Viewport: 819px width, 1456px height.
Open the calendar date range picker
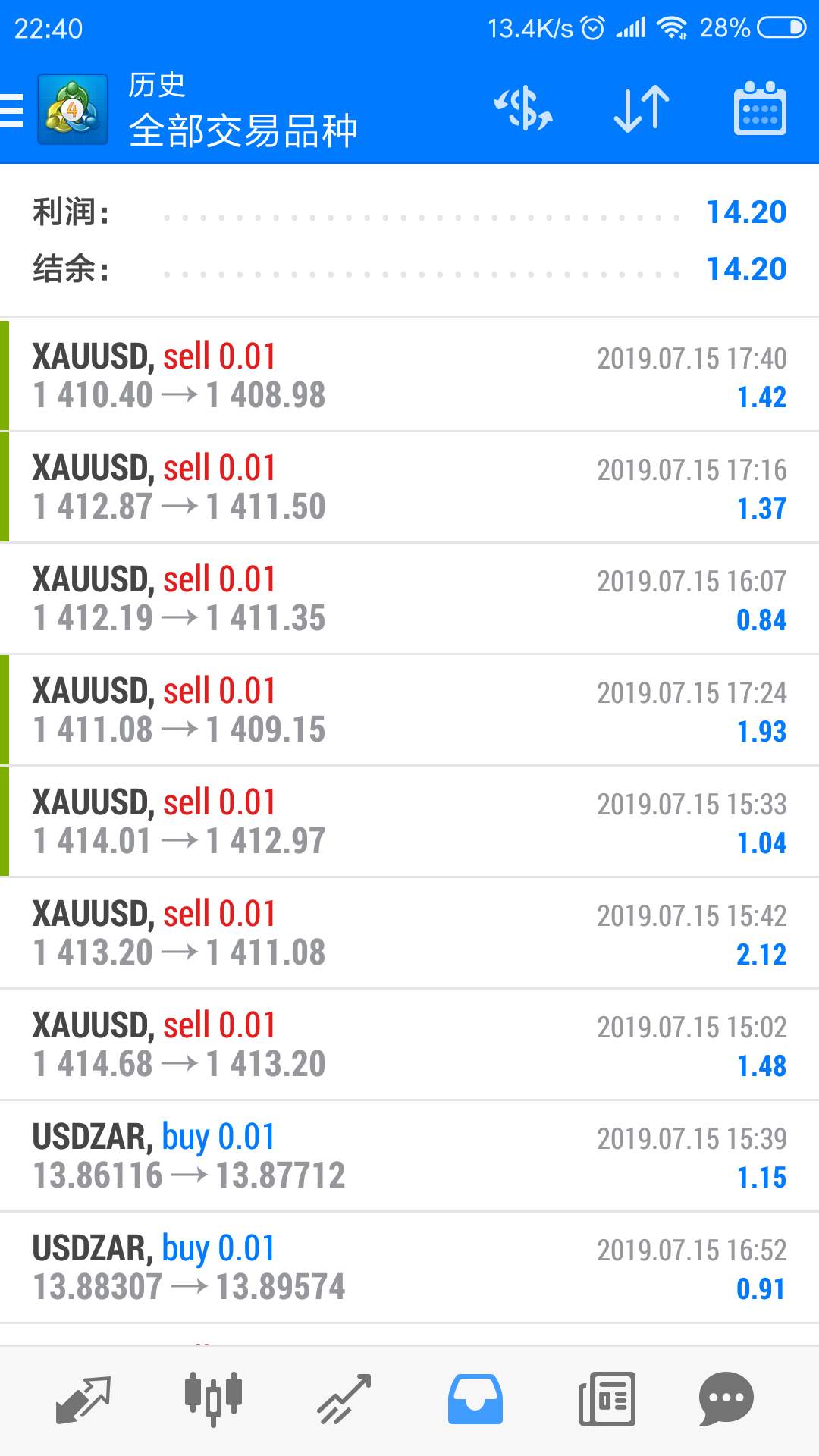760,109
